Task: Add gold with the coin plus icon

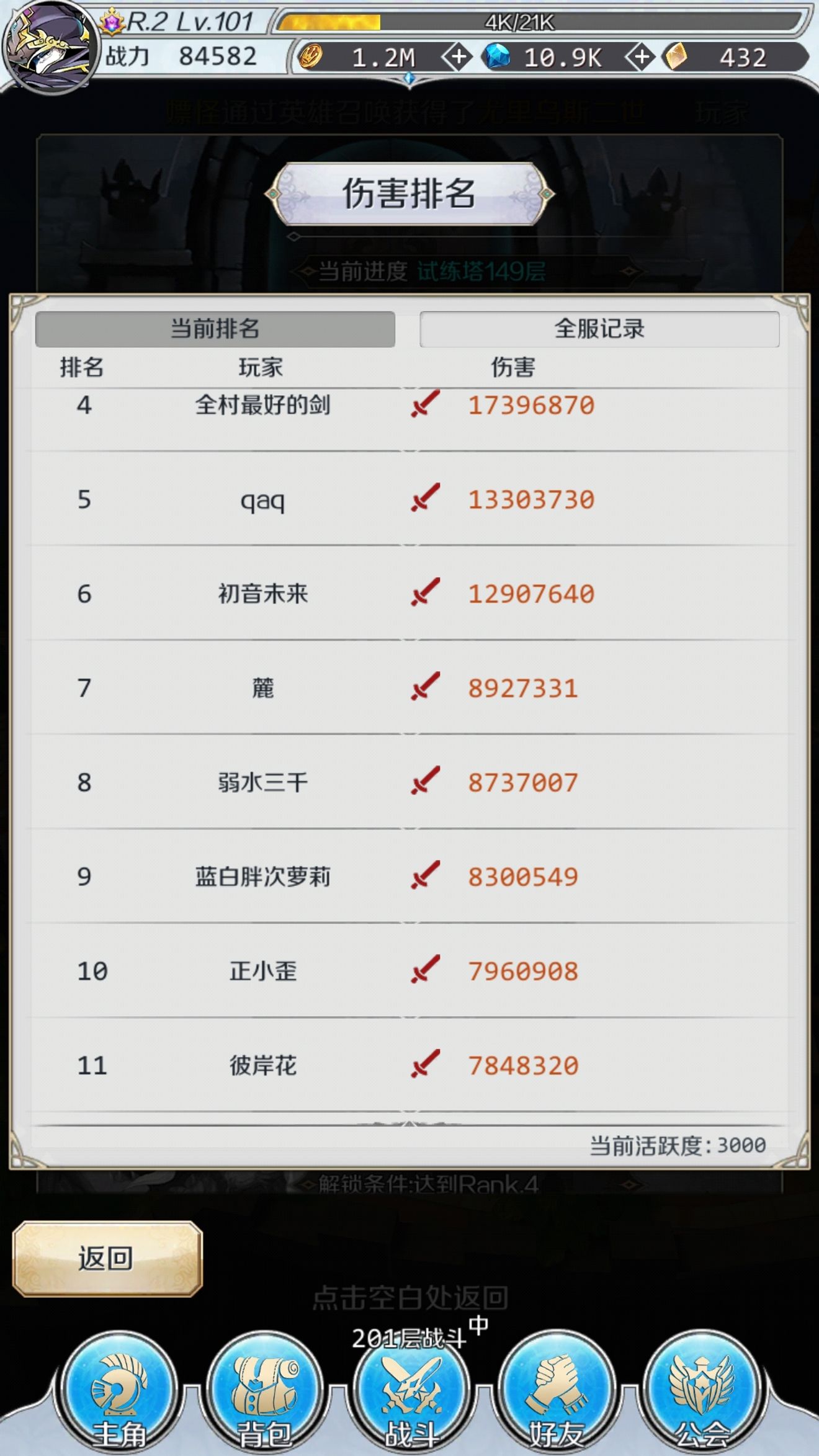Action: pos(457,57)
